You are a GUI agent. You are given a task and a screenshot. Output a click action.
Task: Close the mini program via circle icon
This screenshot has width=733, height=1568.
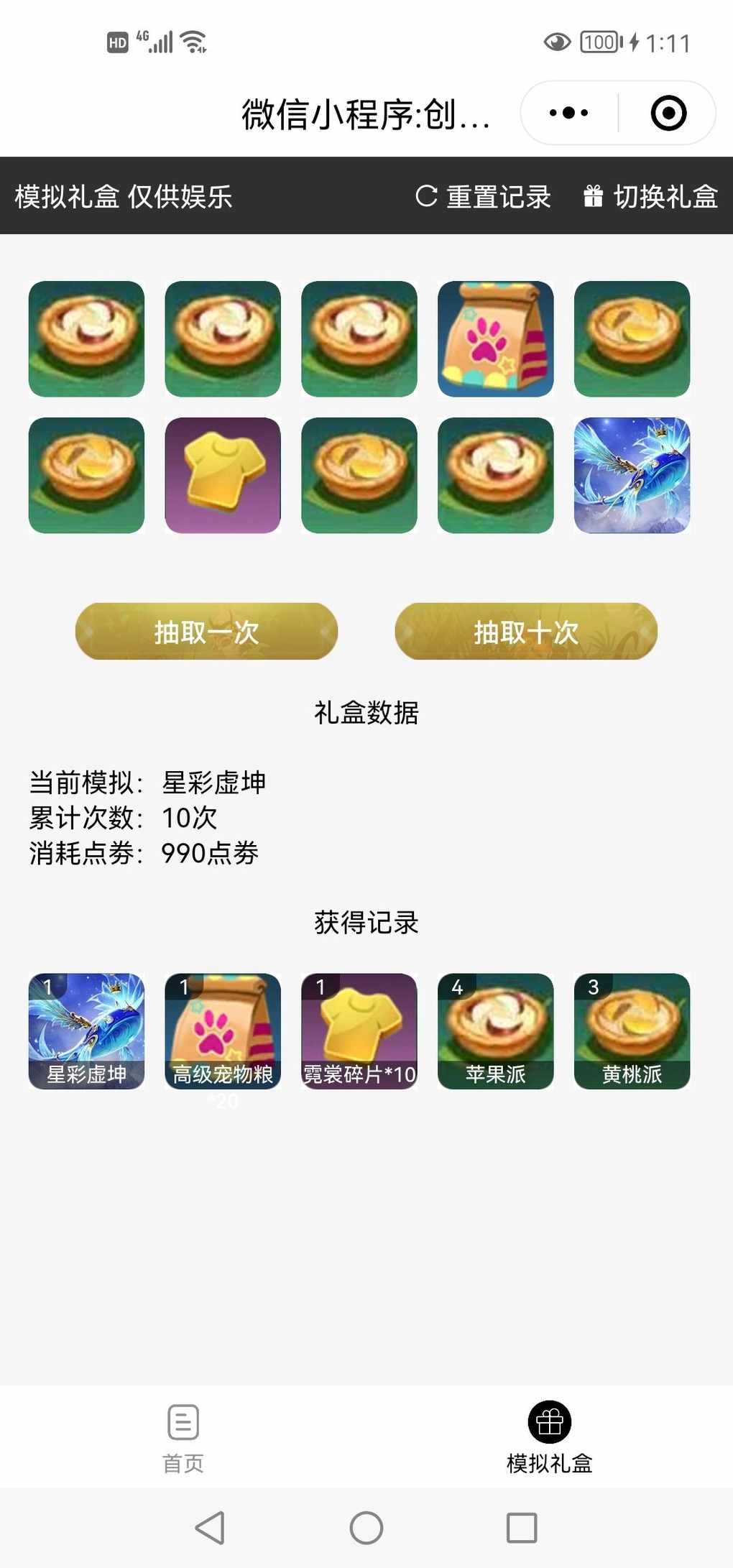click(x=668, y=113)
